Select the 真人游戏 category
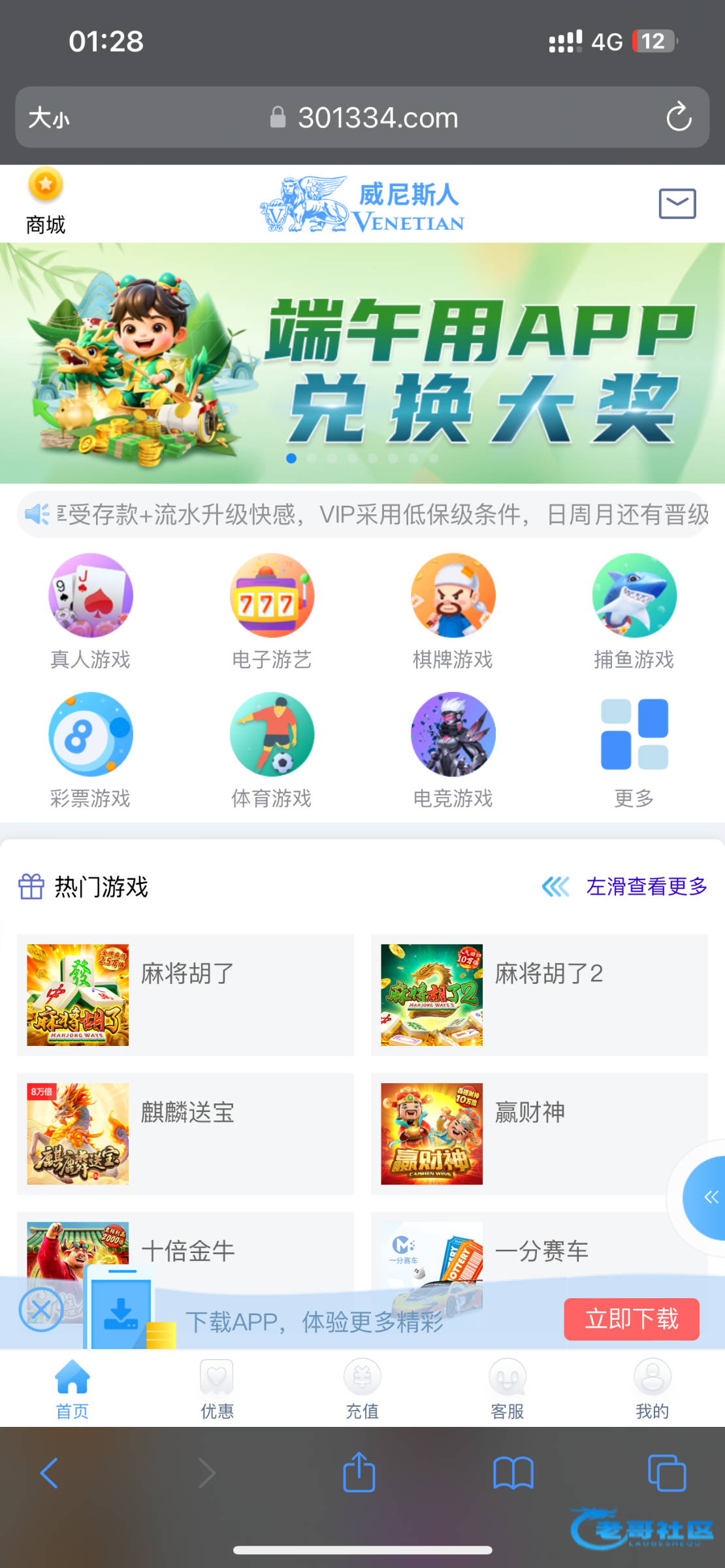 (91, 611)
